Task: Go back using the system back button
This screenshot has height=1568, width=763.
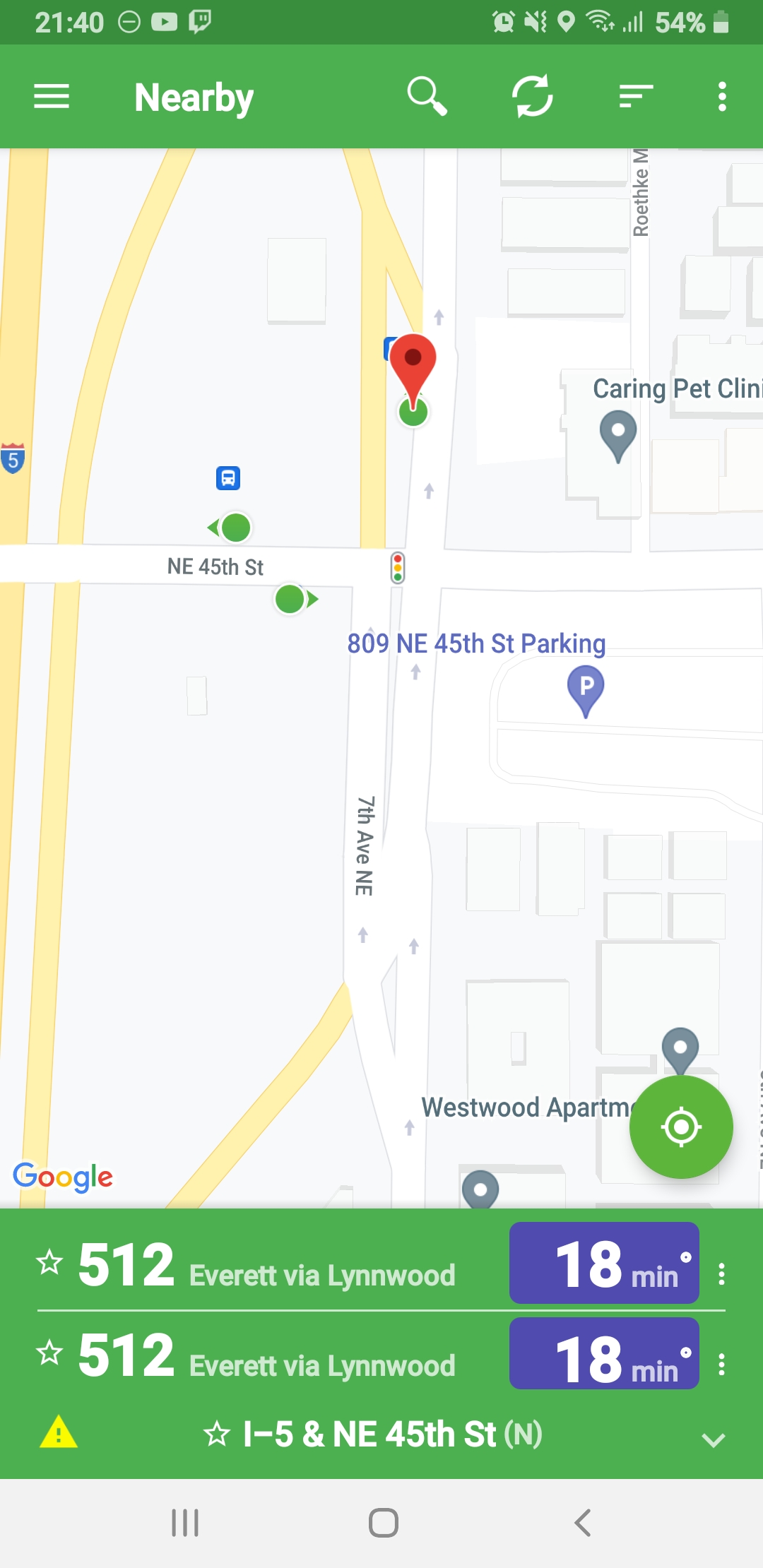Action: (x=582, y=1523)
